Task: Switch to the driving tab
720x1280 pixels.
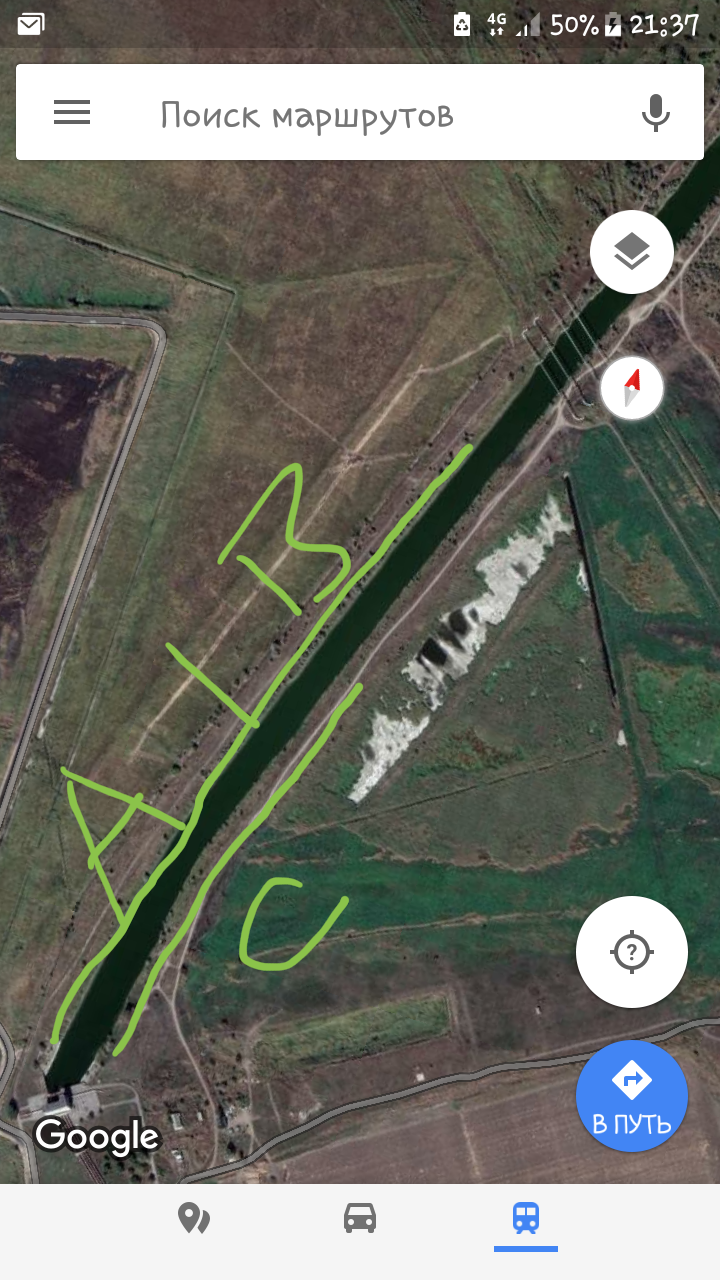Action: (360, 1217)
